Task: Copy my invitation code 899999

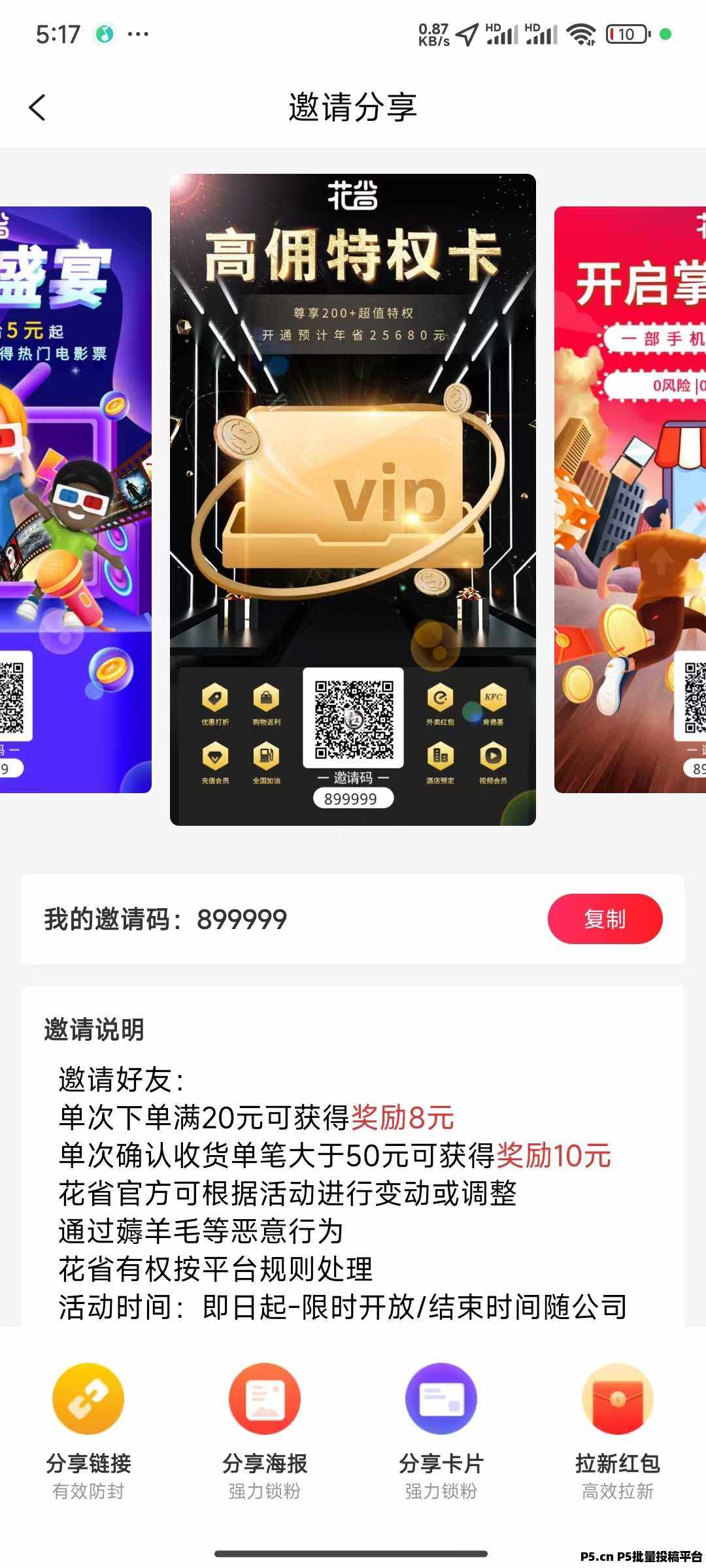Action: click(x=605, y=919)
